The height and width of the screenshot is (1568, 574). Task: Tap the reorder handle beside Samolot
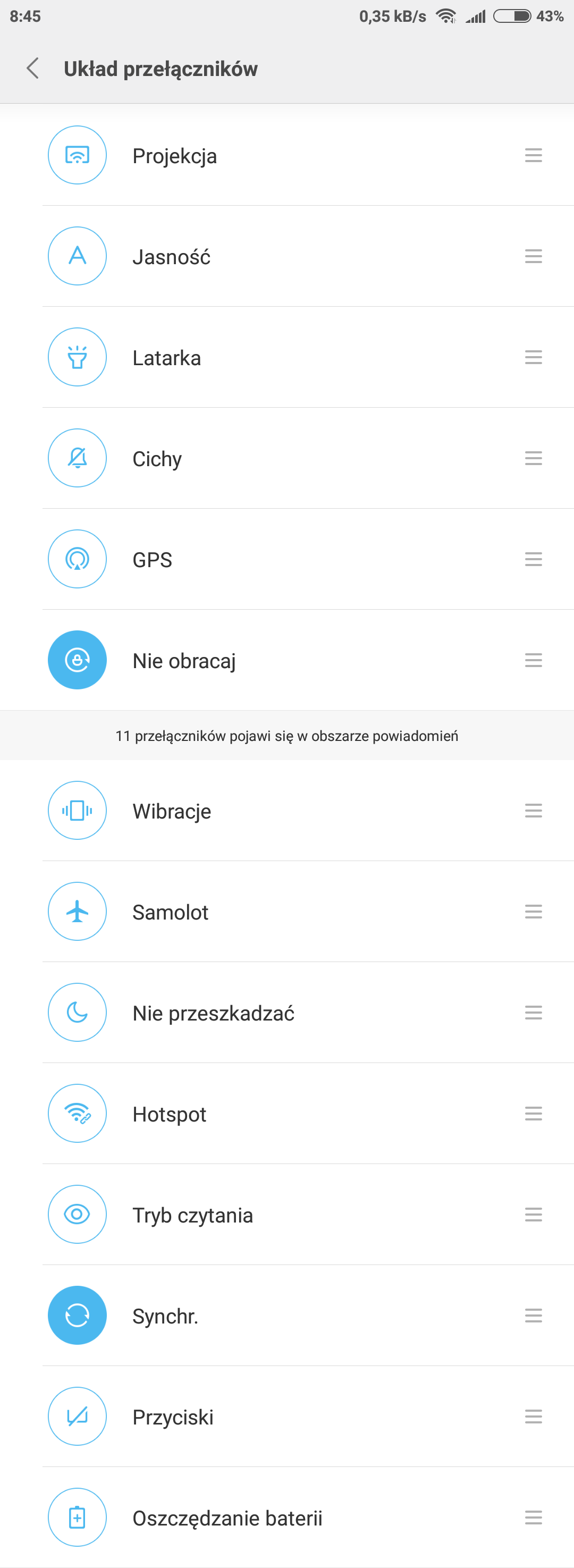[533, 911]
